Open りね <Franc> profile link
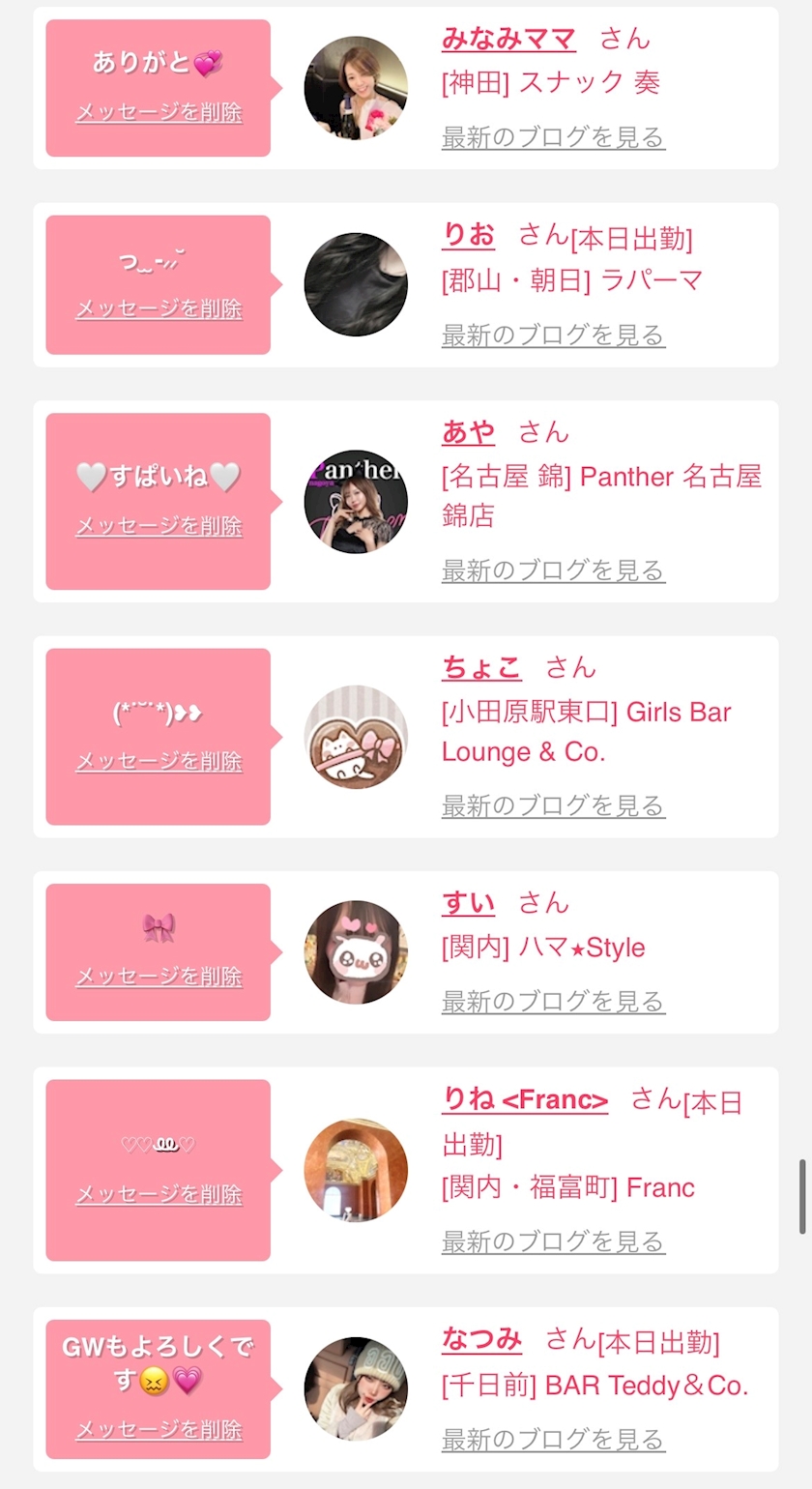Viewport: 812px width, 1489px height. 525,1099
